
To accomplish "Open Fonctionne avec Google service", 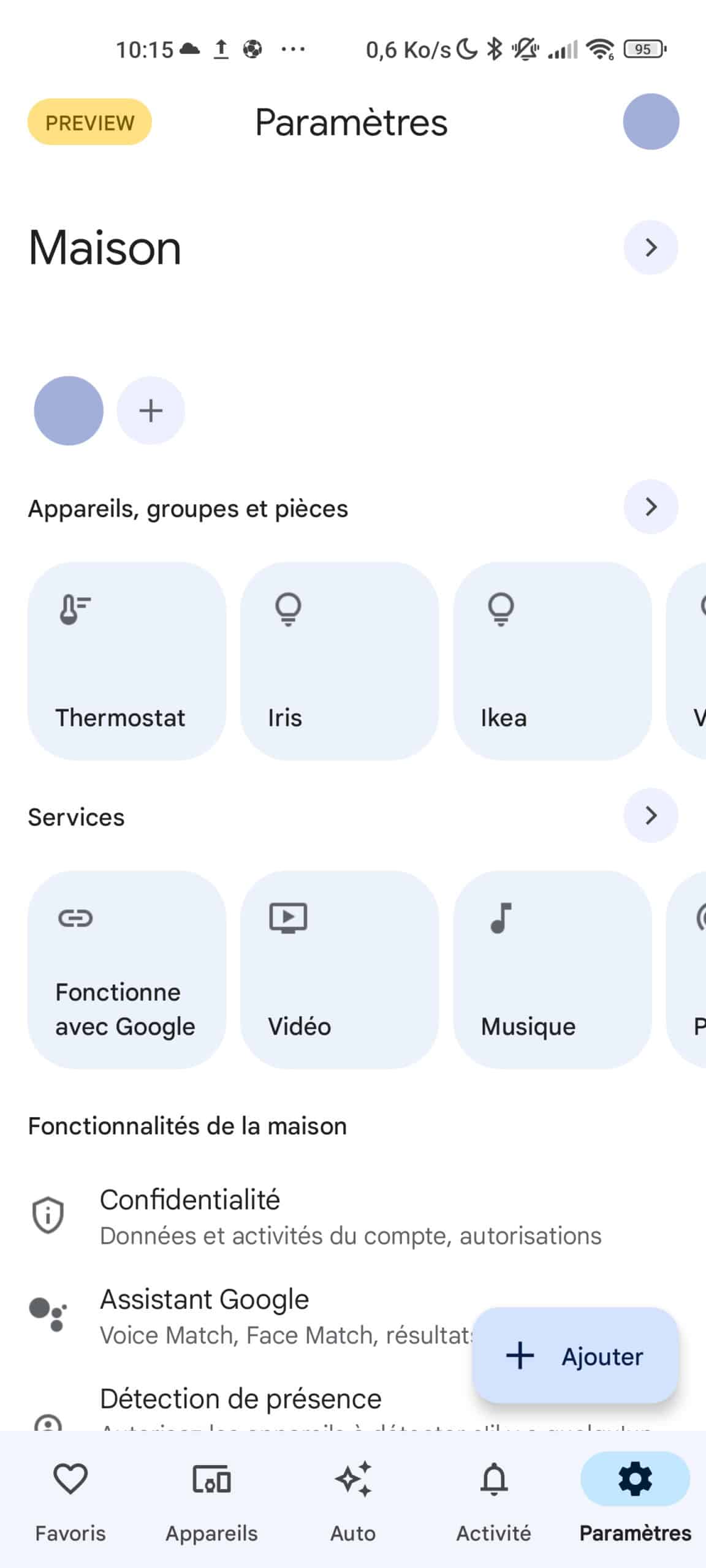I will pos(127,970).
